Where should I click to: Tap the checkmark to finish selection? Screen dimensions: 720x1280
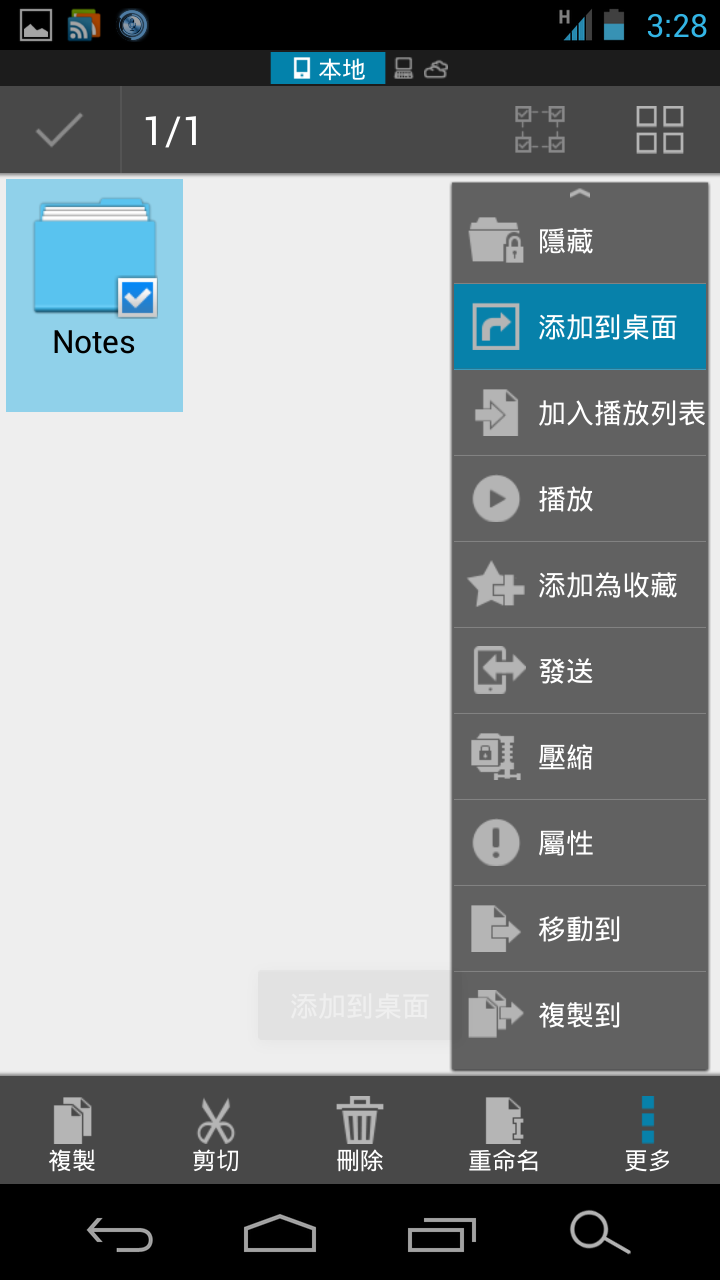click(59, 131)
